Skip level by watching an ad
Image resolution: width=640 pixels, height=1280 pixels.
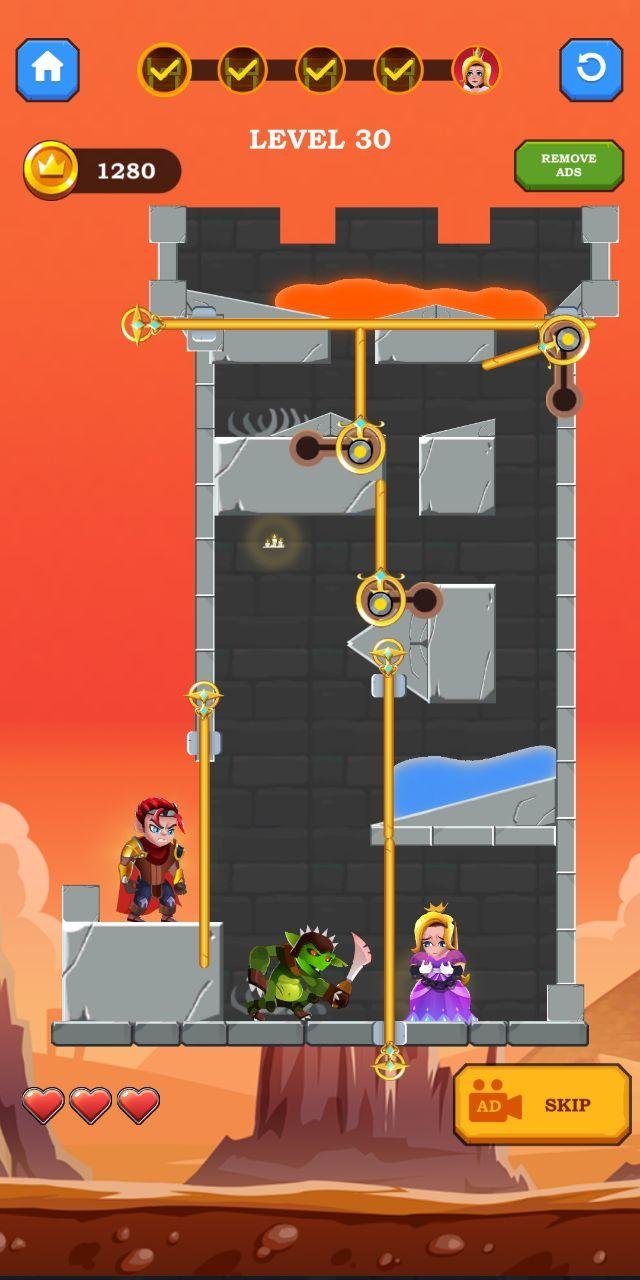(541, 1105)
